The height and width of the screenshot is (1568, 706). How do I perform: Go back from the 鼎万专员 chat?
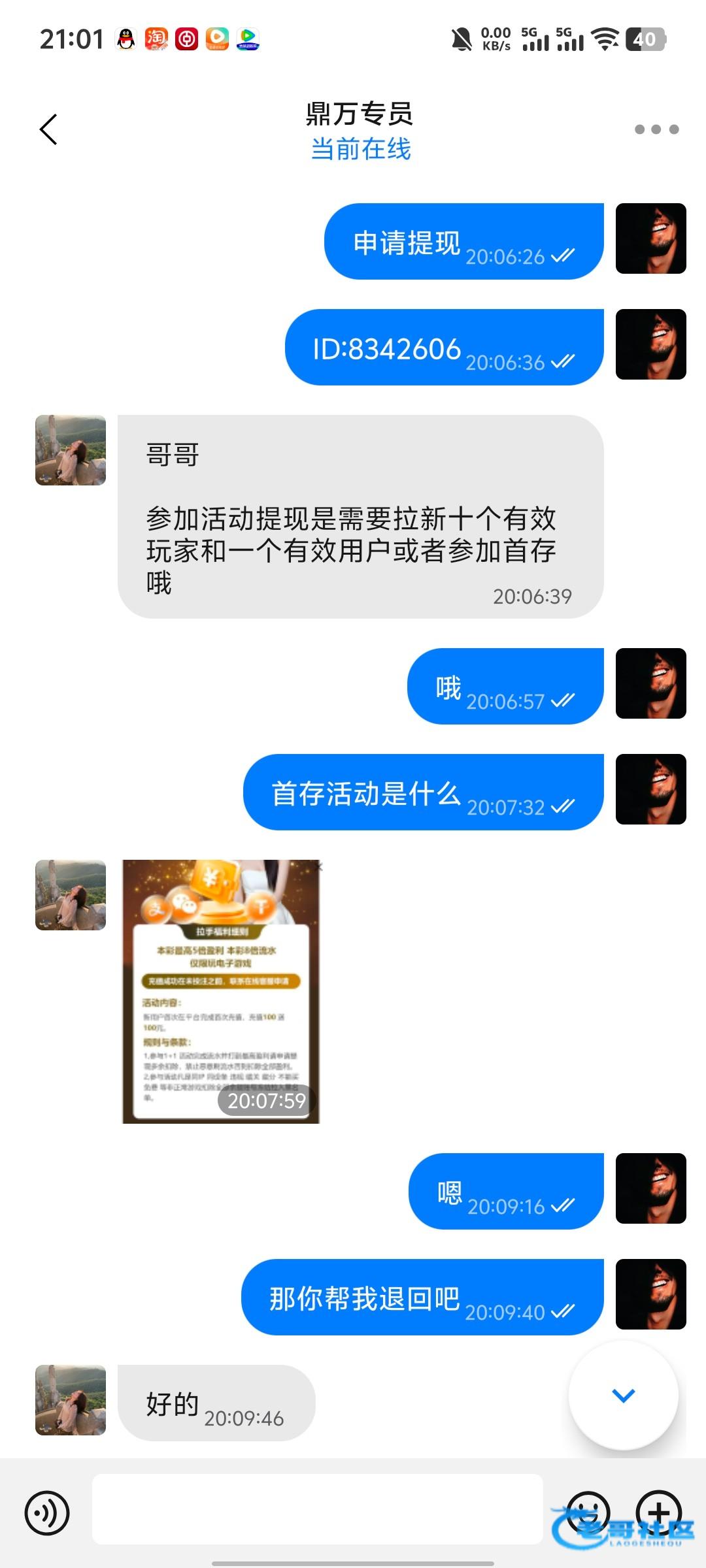[49, 129]
